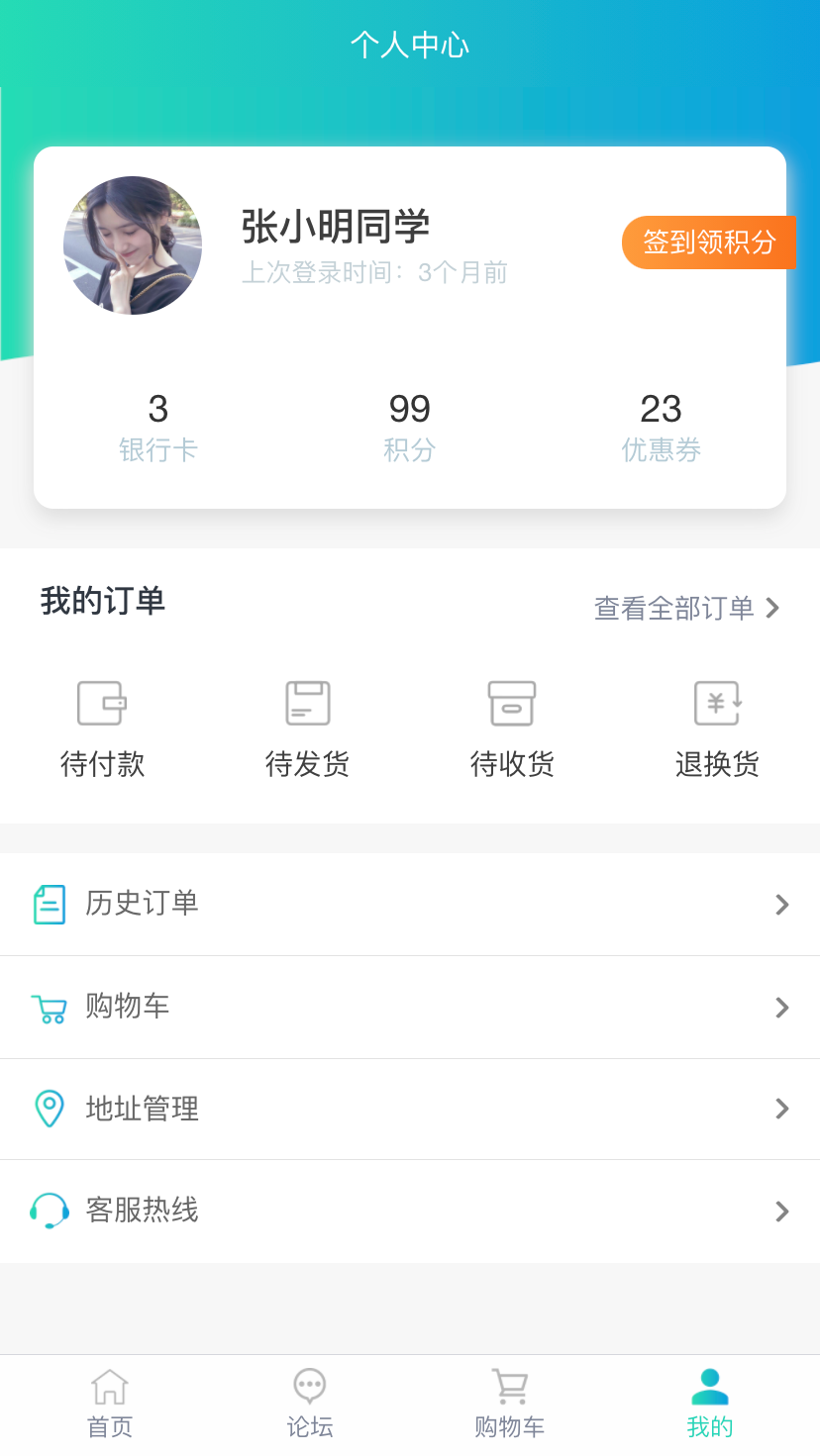Switch to the 论坛 tab

[310, 1404]
